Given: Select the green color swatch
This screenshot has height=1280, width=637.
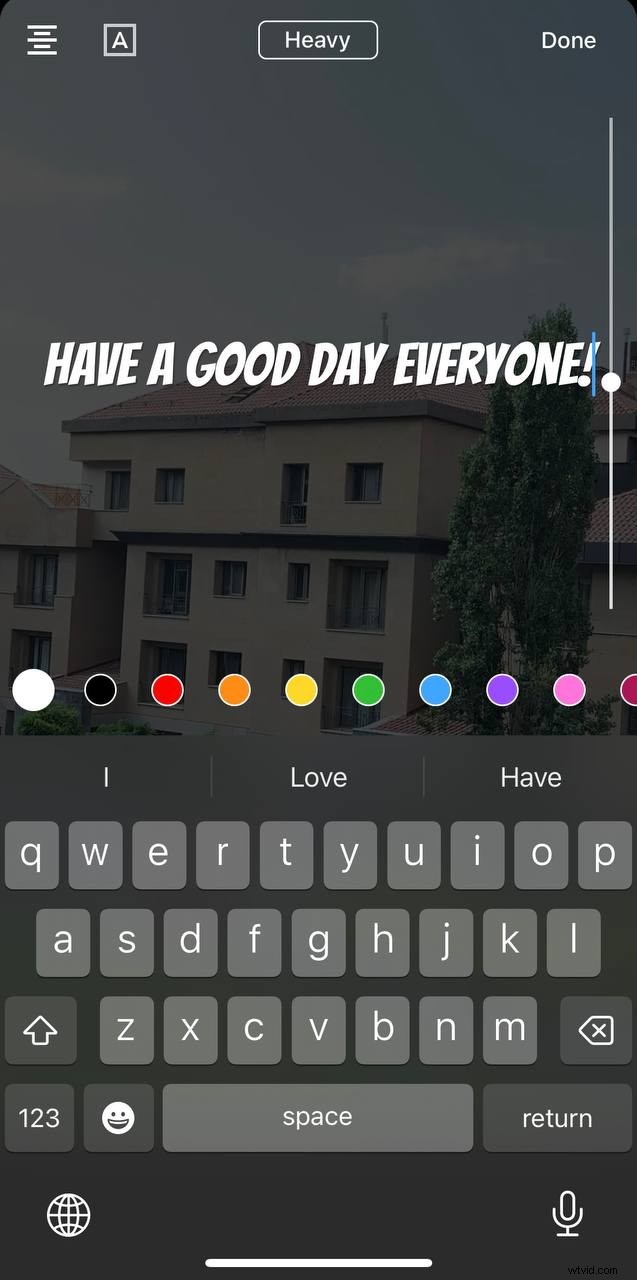Looking at the screenshot, I should click(x=368, y=690).
